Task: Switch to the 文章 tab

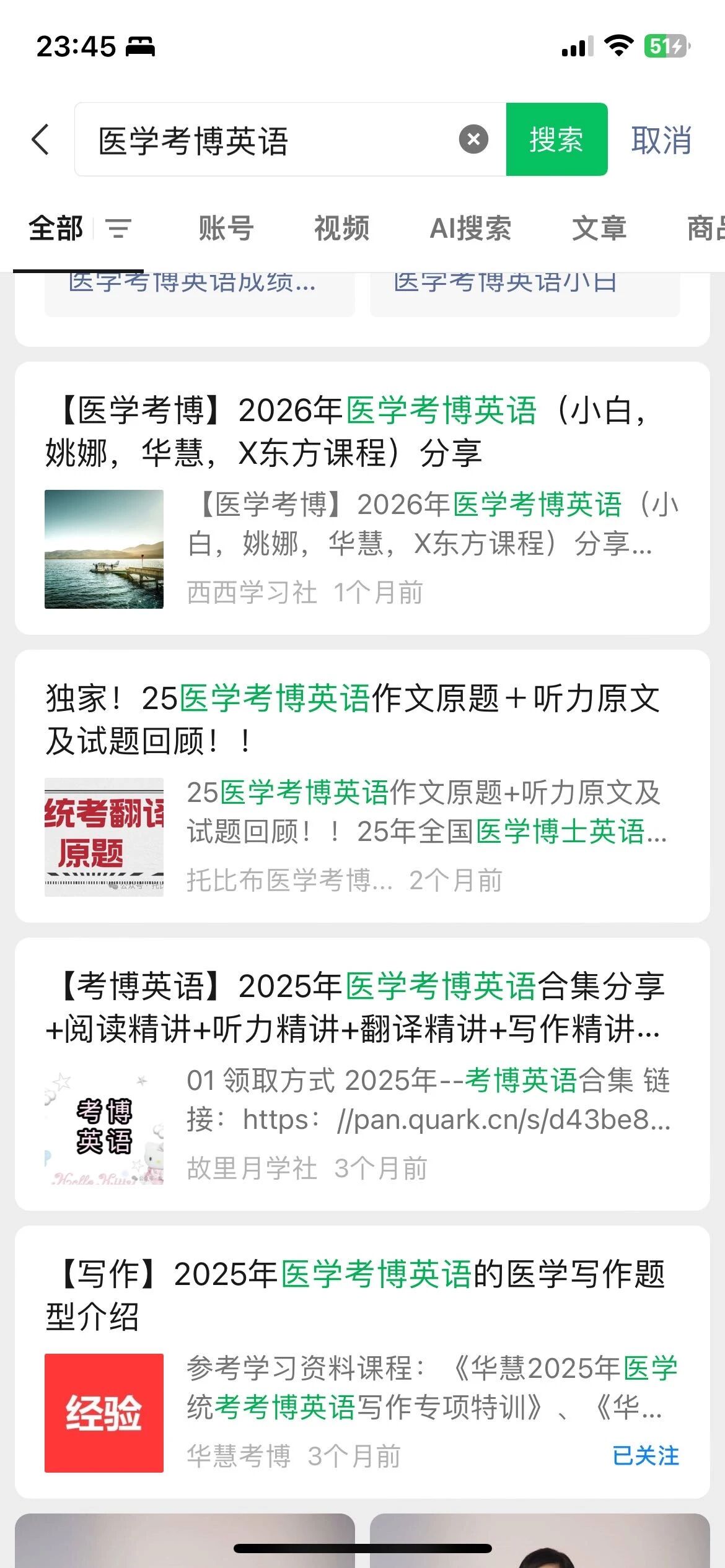Action: point(599,229)
